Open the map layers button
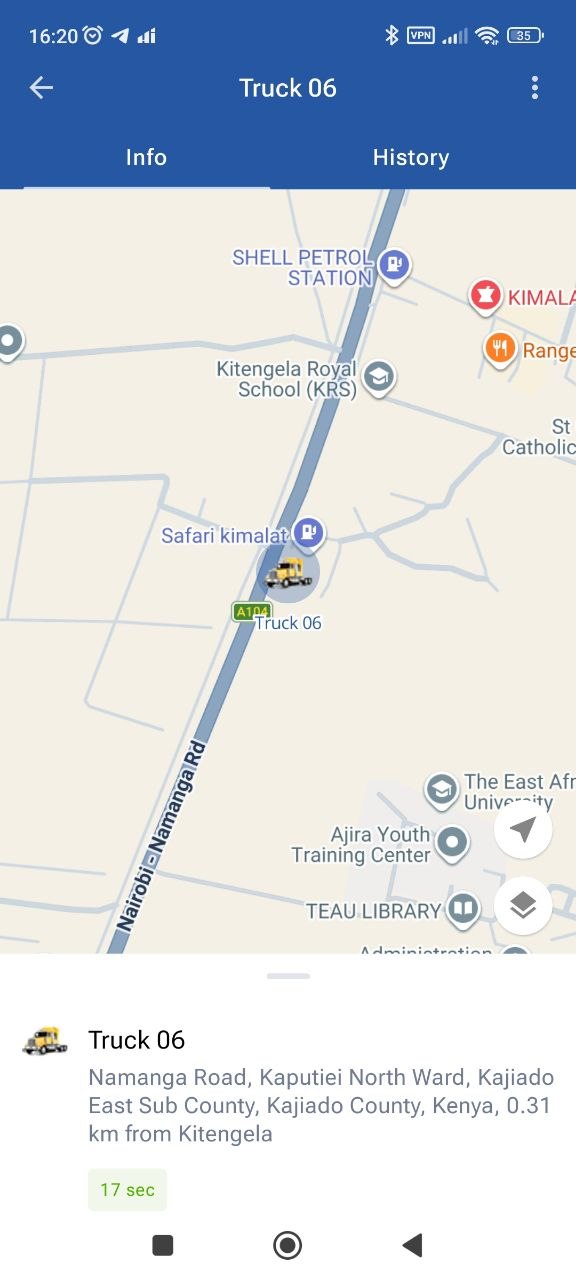The height and width of the screenshot is (1280, 576). 523,906
